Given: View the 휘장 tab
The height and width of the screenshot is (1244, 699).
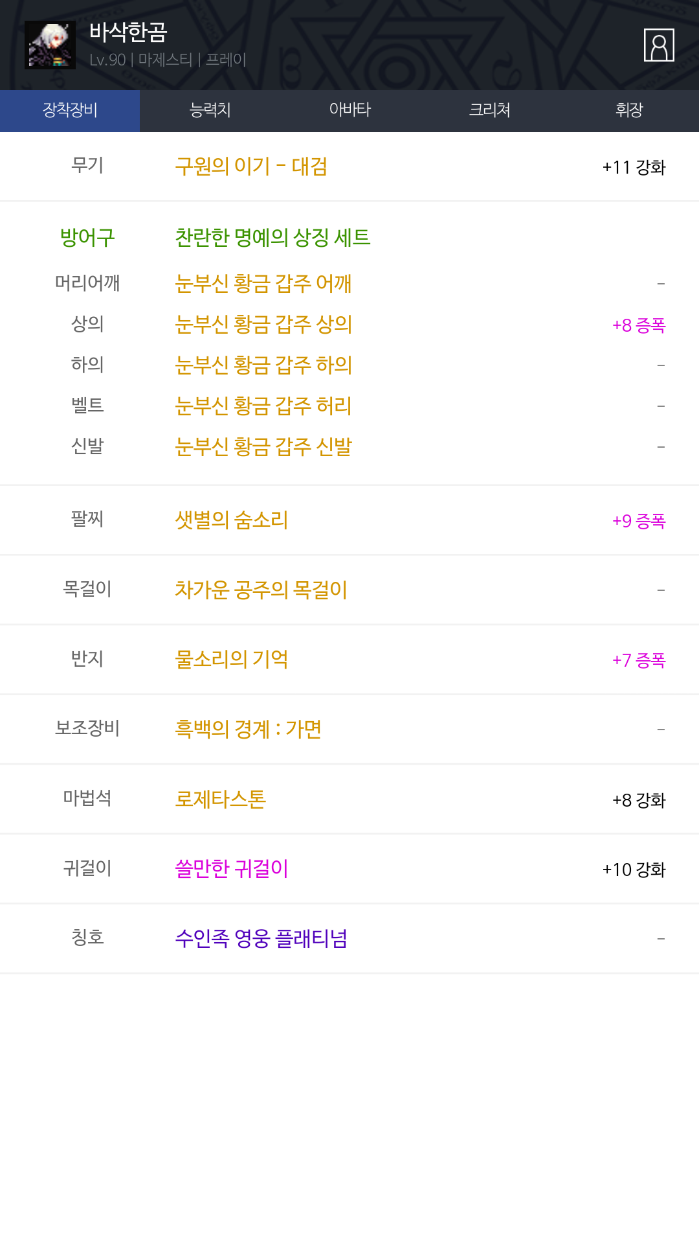Looking at the screenshot, I should point(629,110).
